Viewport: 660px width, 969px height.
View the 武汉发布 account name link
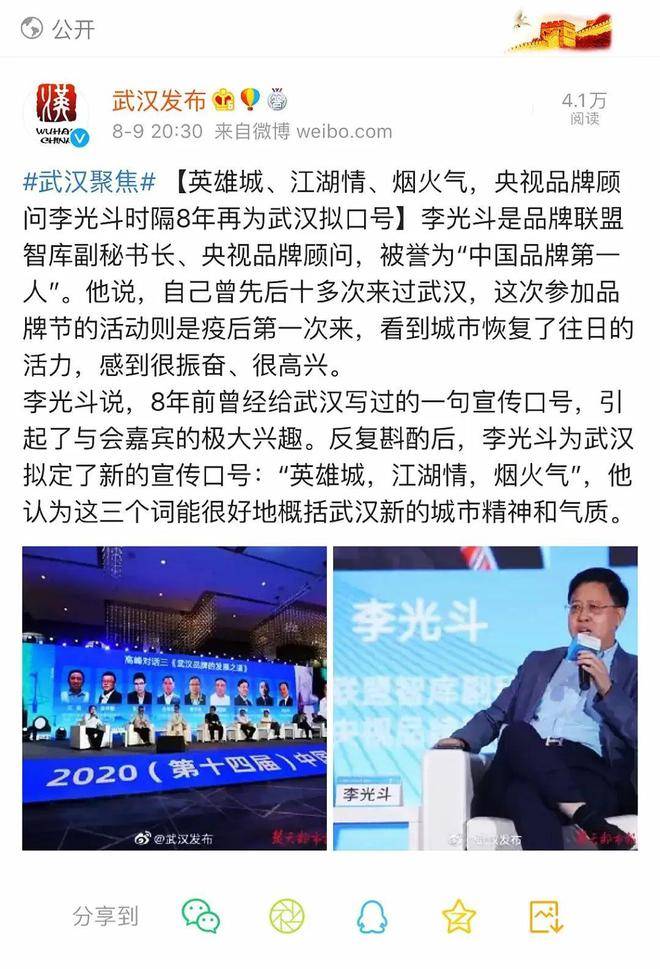pyautogui.click(x=159, y=100)
